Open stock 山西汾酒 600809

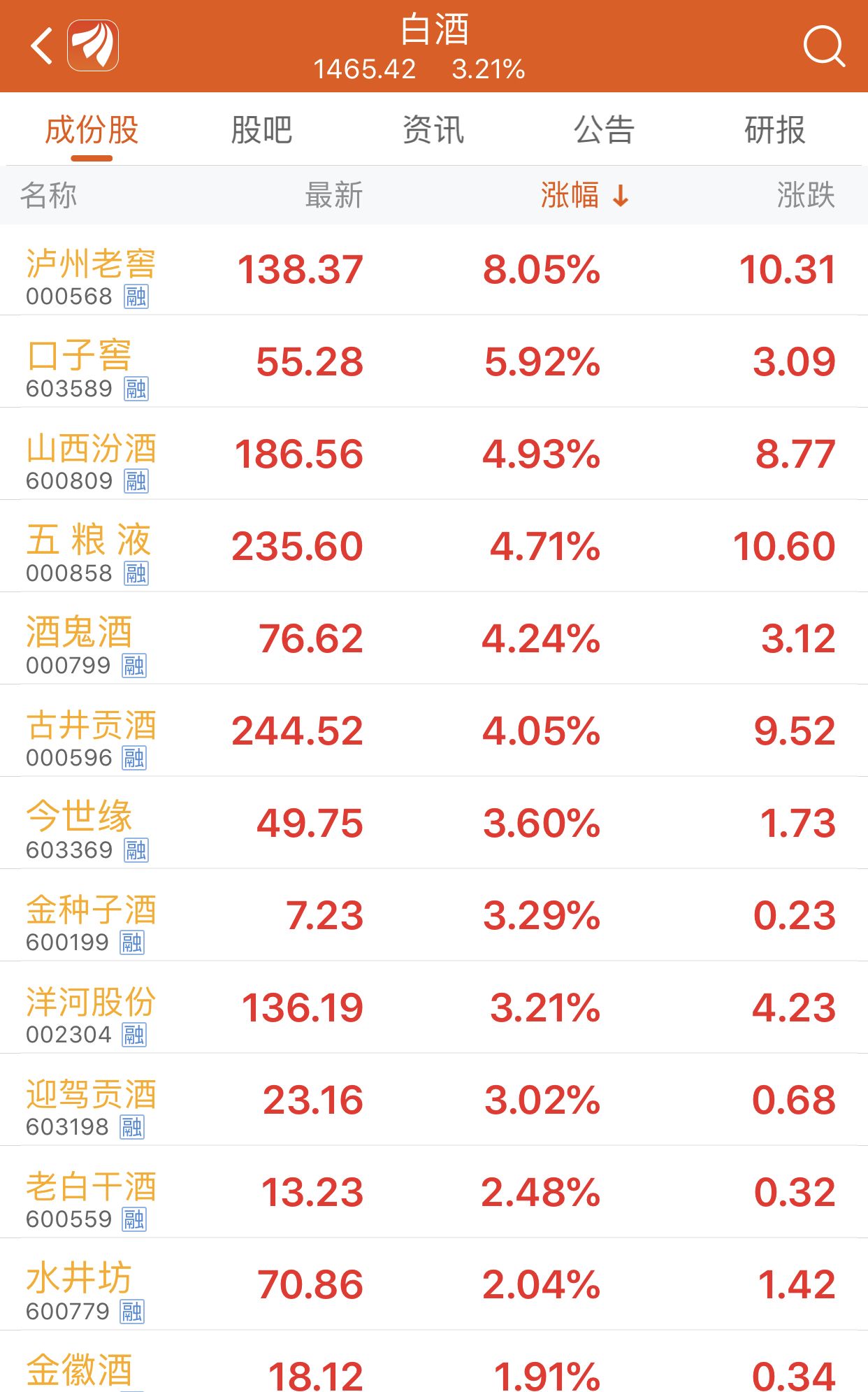point(434,454)
